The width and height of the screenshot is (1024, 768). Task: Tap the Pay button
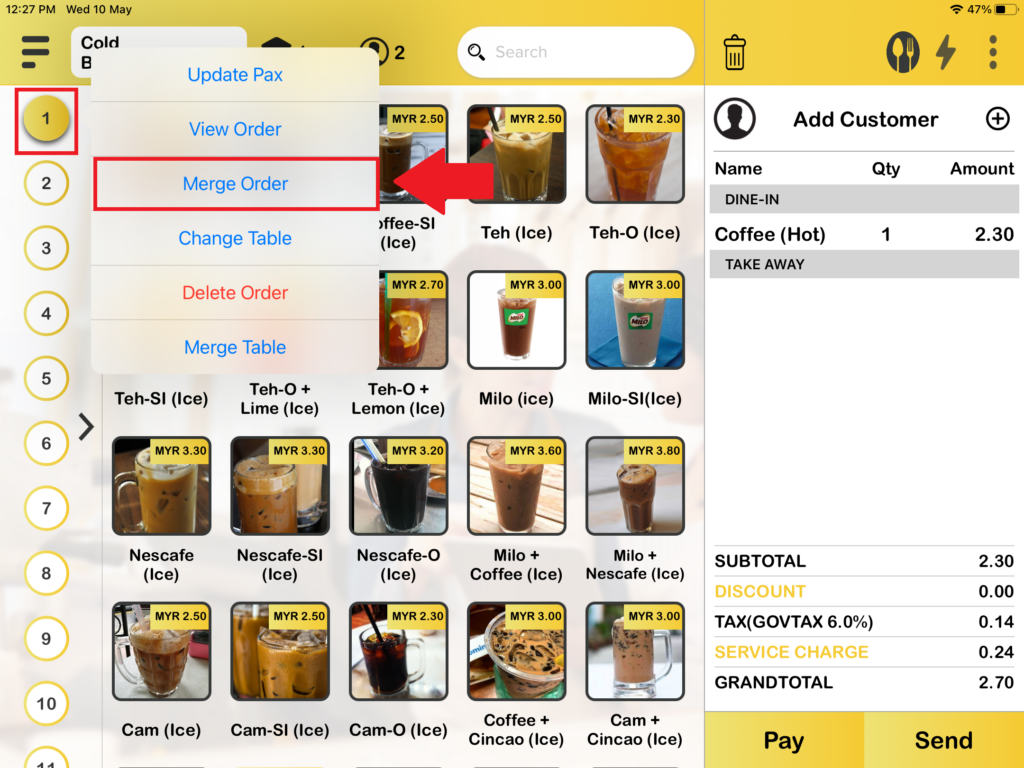[784, 740]
